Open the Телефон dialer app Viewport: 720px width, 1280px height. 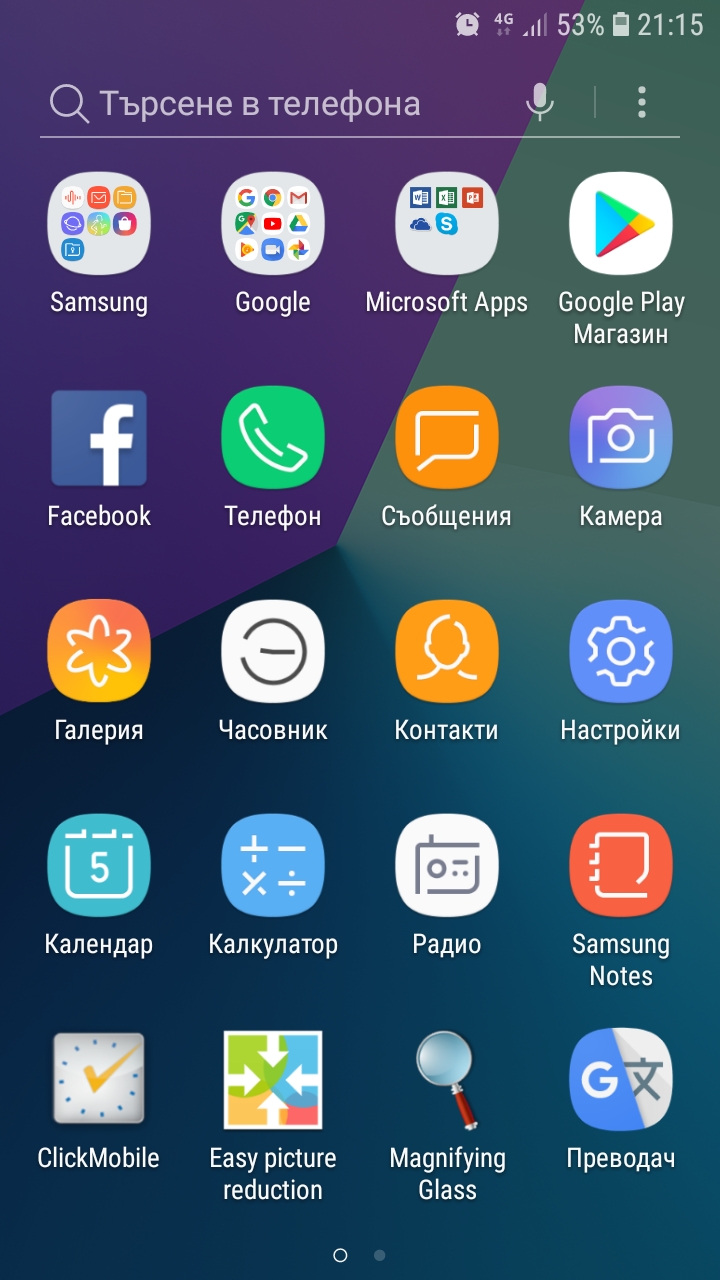click(273, 438)
